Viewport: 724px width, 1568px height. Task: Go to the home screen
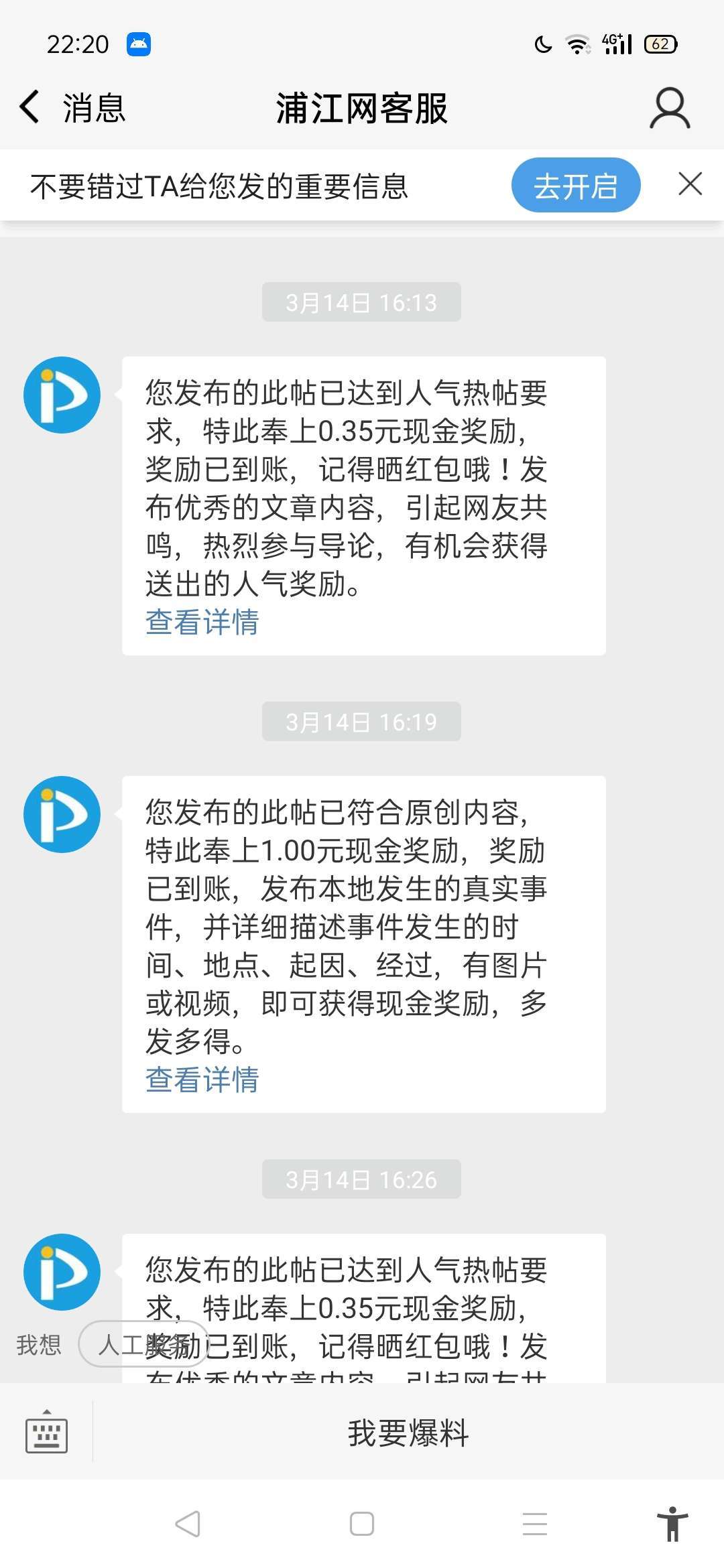[x=362, y=1524]
